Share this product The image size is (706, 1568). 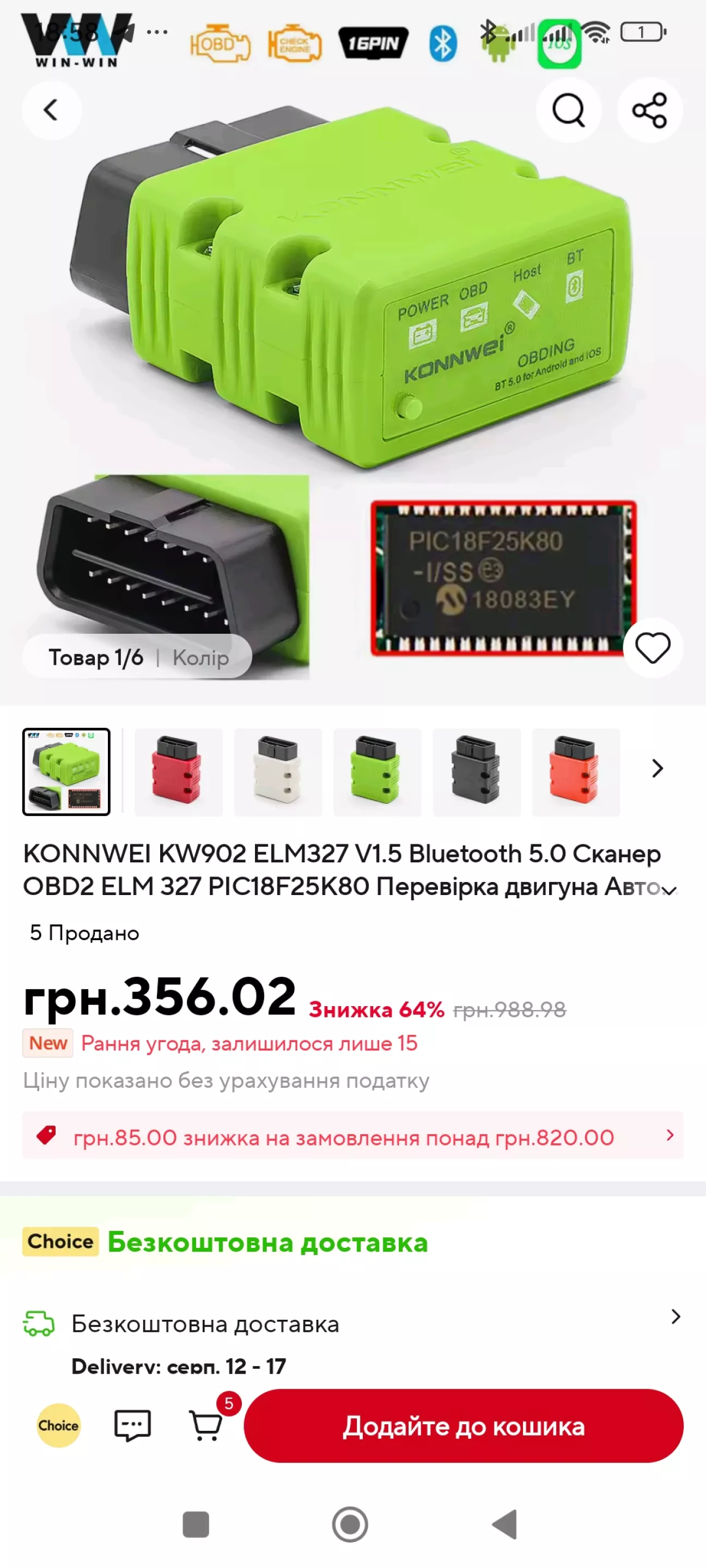point(649,110)
